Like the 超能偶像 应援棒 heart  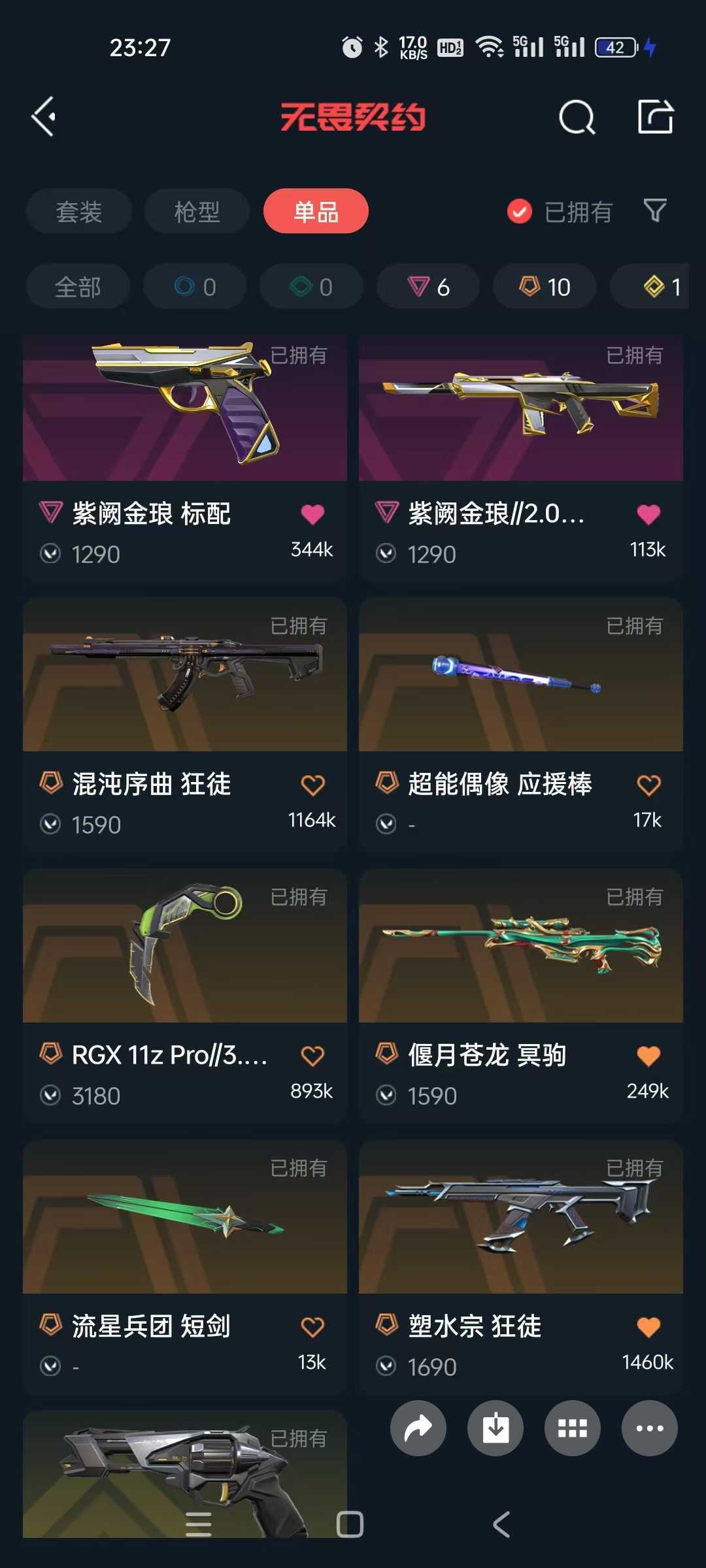tap(648, 785)
